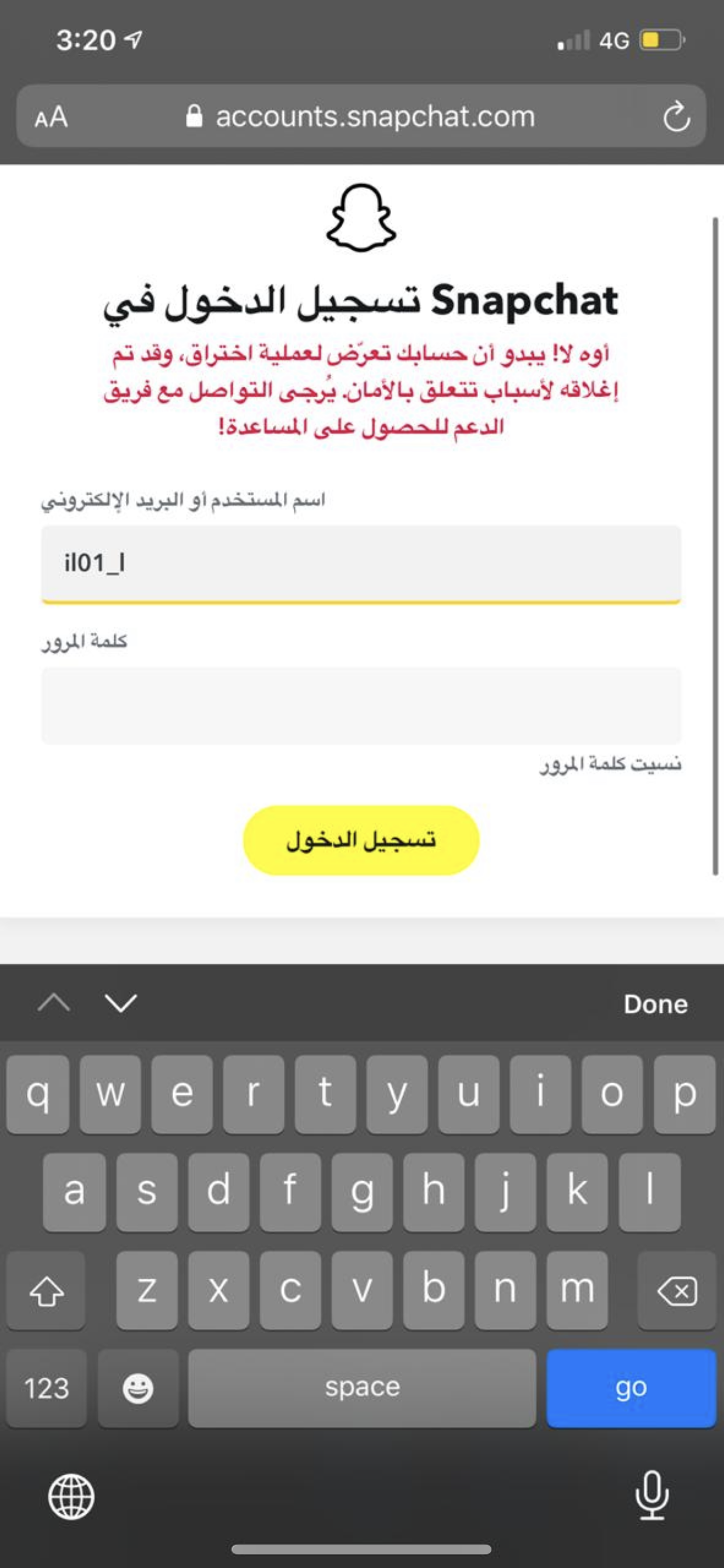Hit the blue go key
The width and height of the screenshot is (724, 1568).
tap(631, 1388)
